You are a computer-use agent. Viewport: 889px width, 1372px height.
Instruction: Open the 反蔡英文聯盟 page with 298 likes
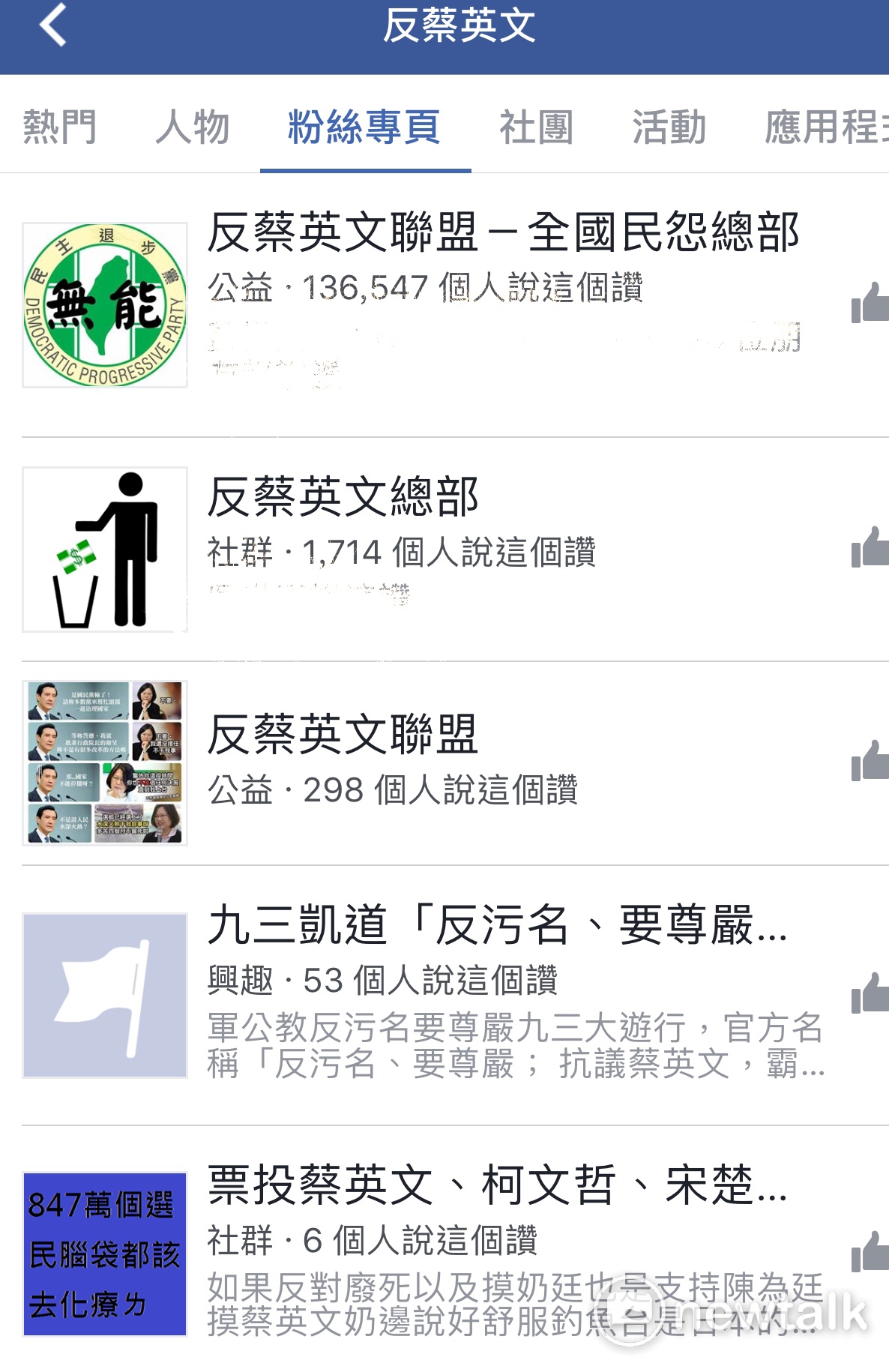point(343,735)
